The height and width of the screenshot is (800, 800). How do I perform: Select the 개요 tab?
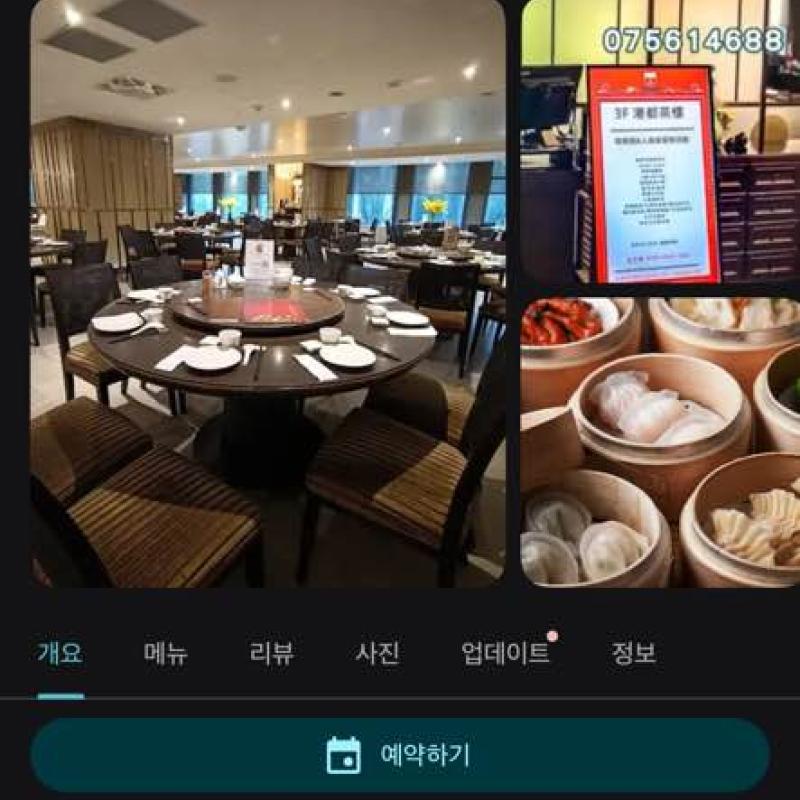point(60,654)
